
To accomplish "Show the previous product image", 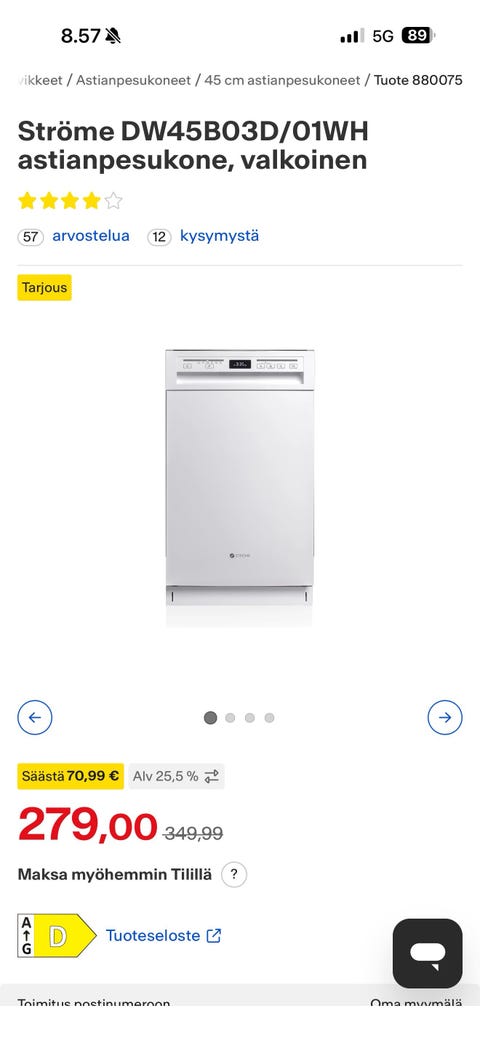I will click(x=35, y=718).
